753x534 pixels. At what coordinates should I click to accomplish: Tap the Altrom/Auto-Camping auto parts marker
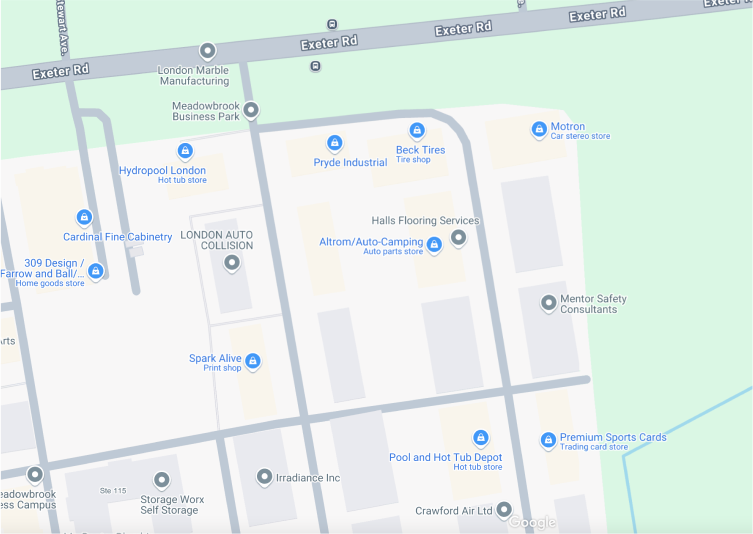[434, 244]
